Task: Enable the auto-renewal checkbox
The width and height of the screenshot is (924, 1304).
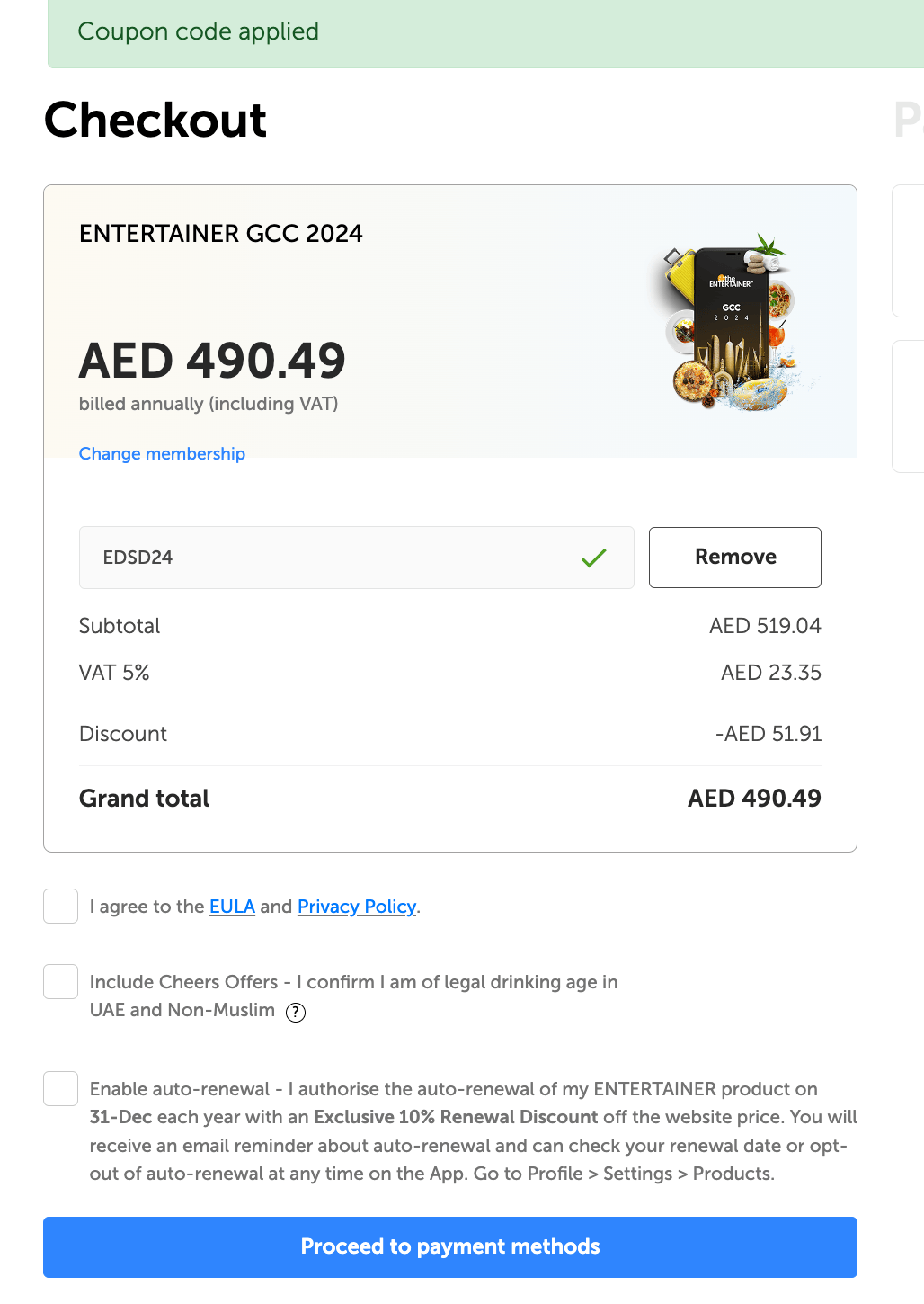Action: coord(61,1089)
